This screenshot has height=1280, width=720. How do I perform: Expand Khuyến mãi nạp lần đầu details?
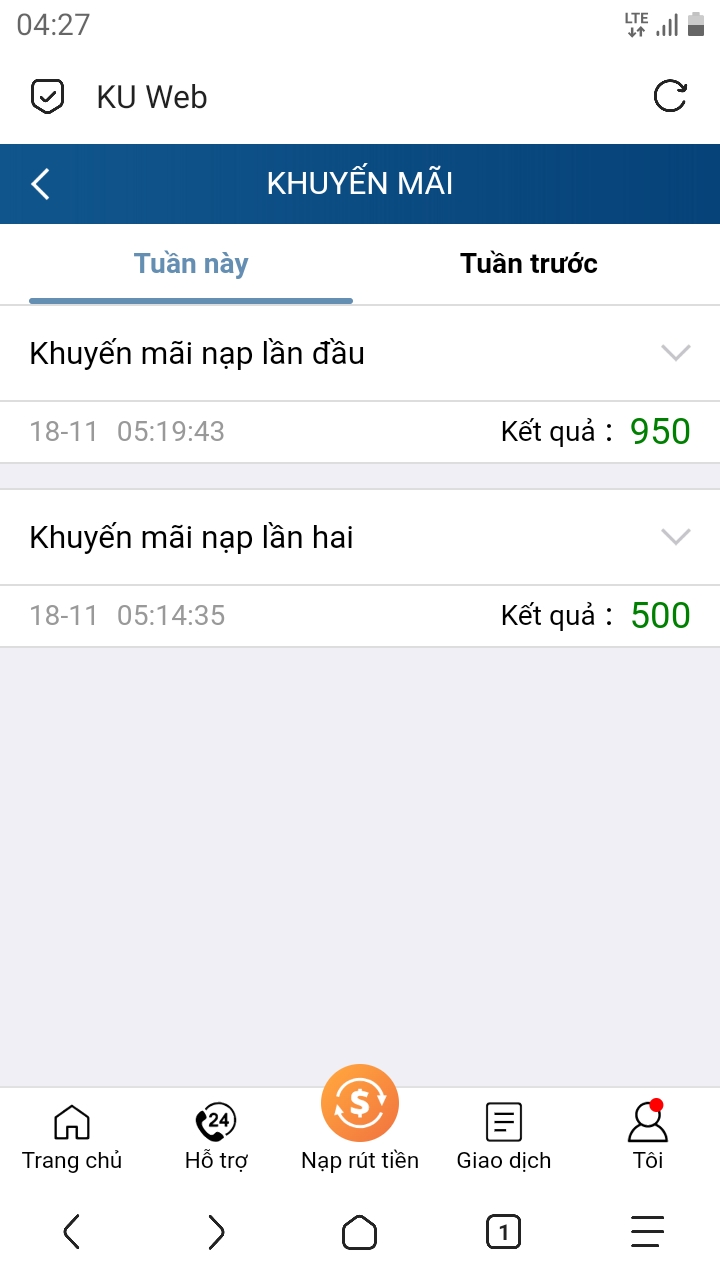tap(676, 353)
